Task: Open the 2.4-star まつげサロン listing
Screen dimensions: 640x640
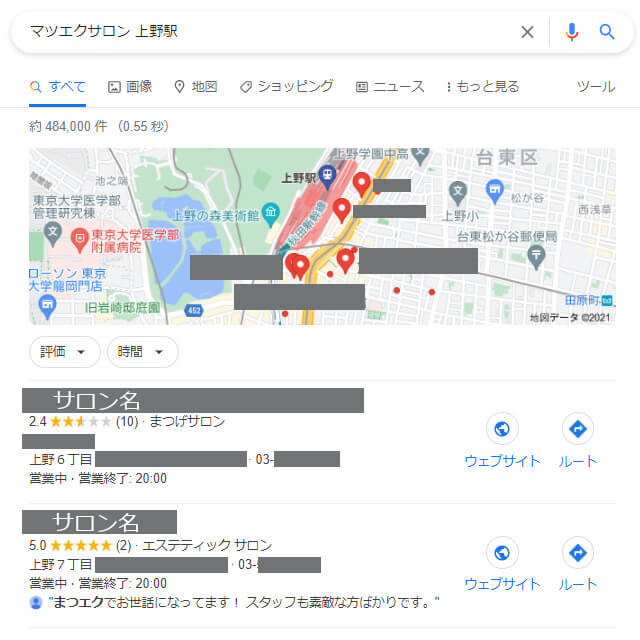Action: 192,402
